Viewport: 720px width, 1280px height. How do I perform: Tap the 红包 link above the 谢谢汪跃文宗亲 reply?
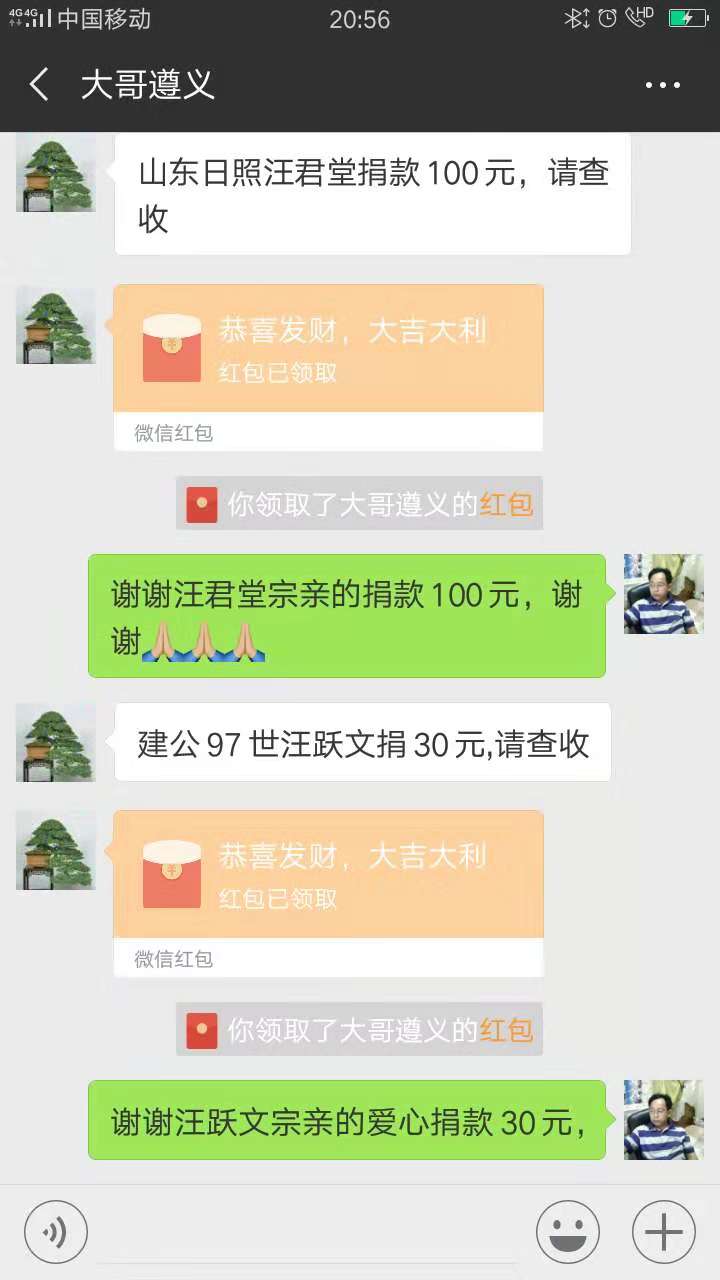point(506,1031)
